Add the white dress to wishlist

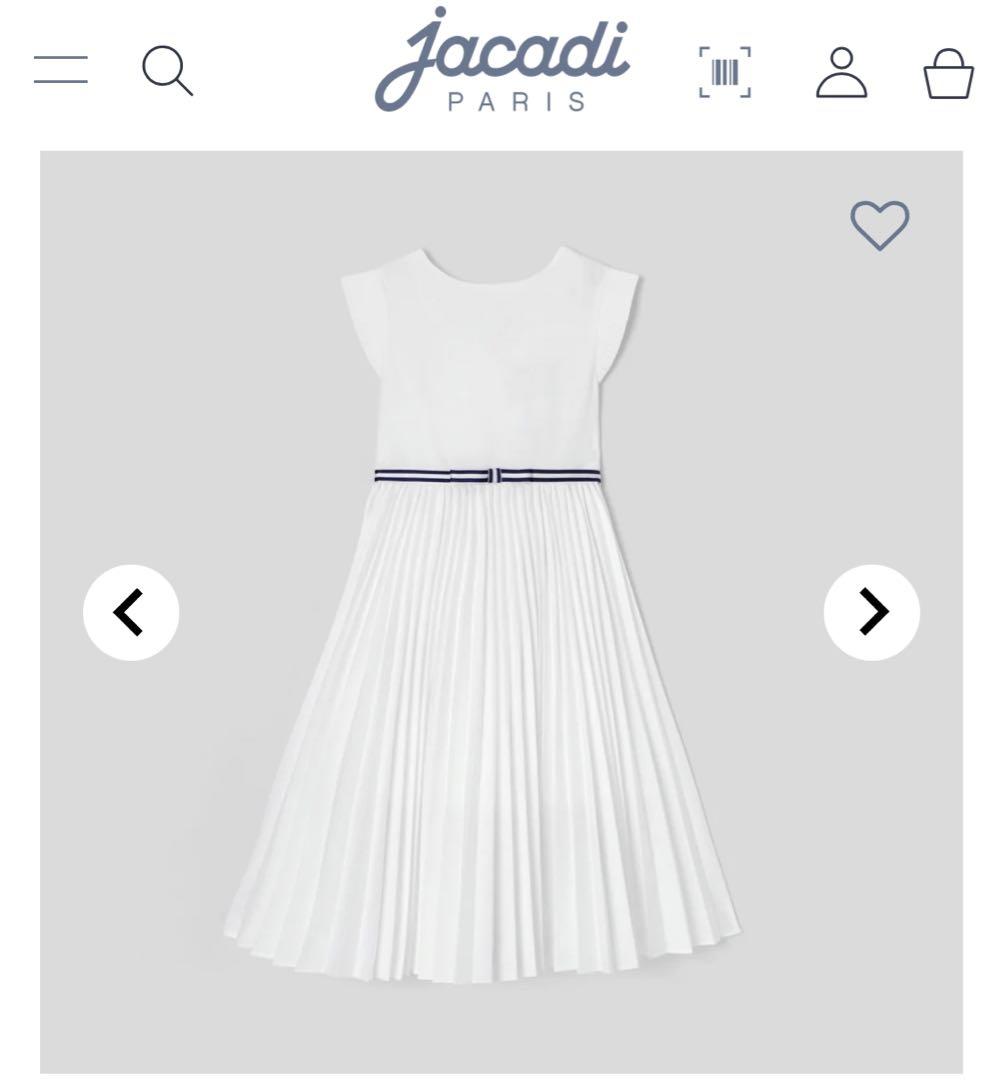880,224
